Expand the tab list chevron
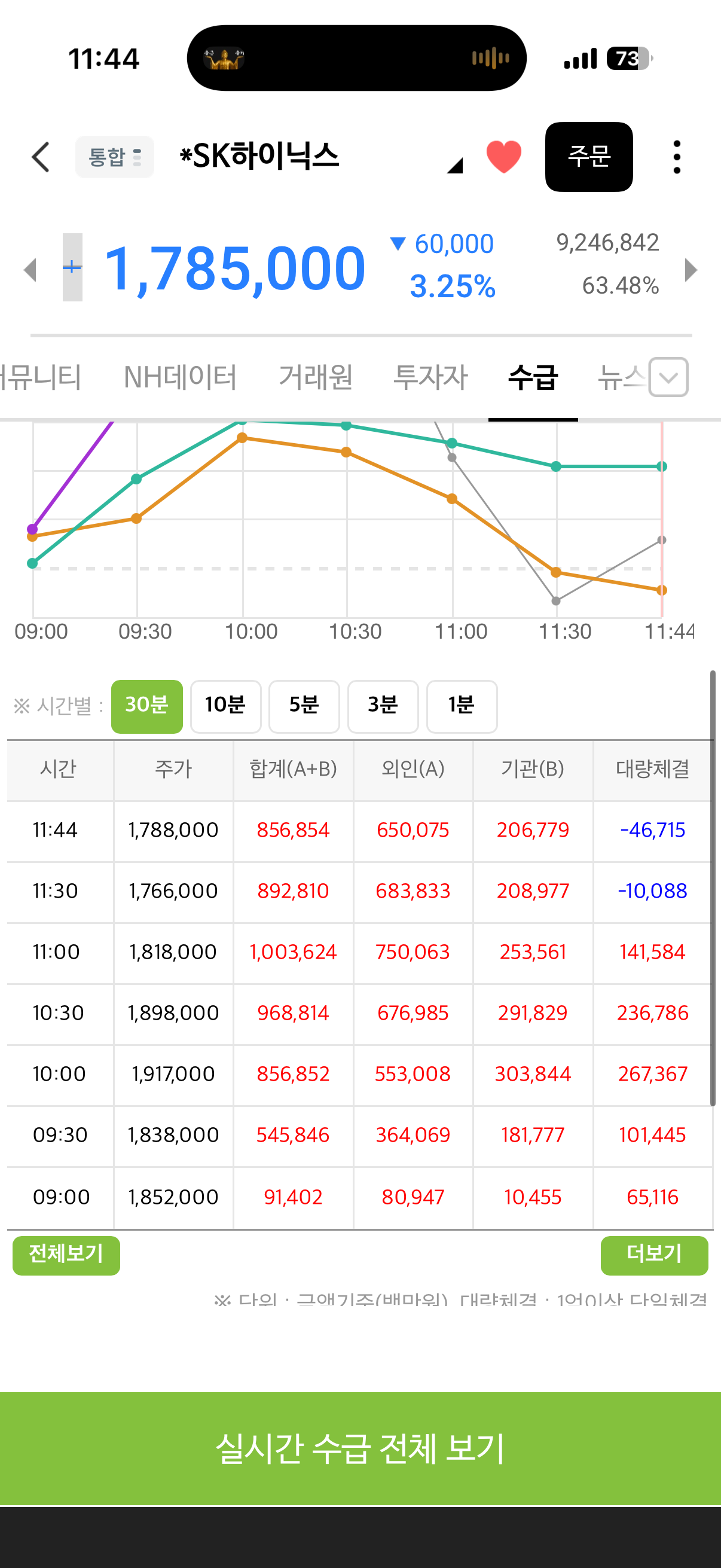The image size is (721, 1568). (x=668, y=377)
